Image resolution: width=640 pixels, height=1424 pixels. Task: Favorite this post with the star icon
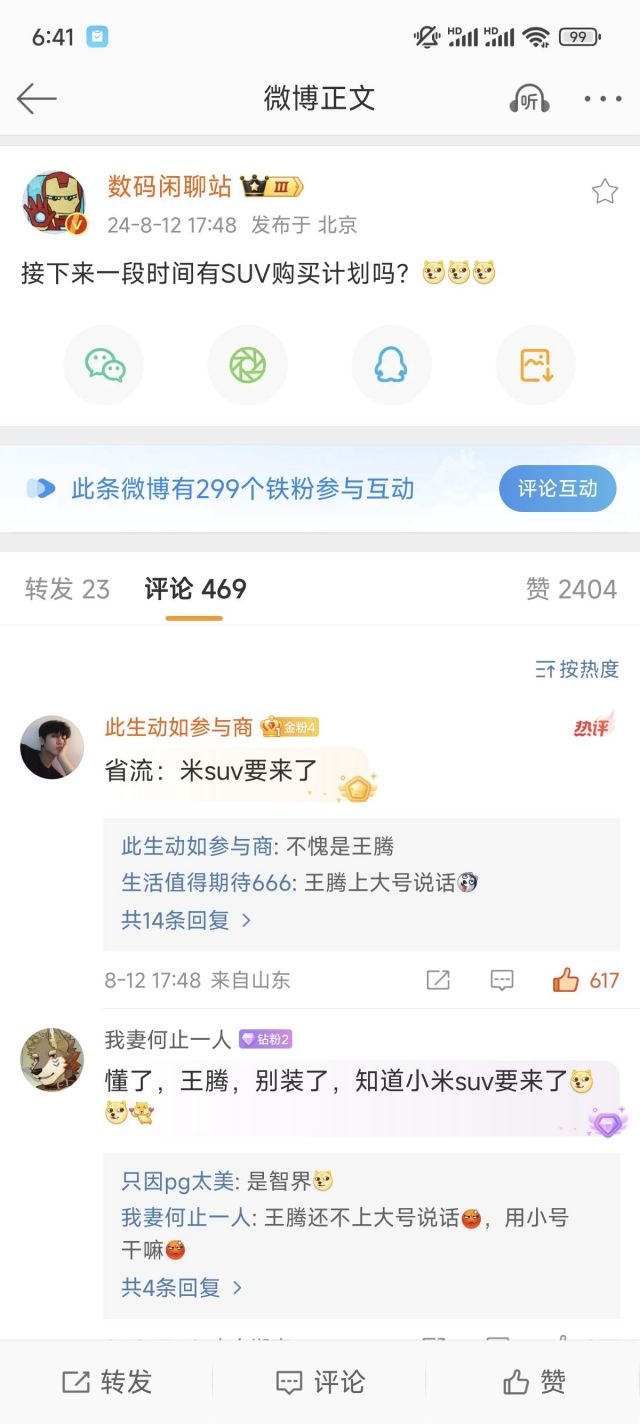pos(605,192)
